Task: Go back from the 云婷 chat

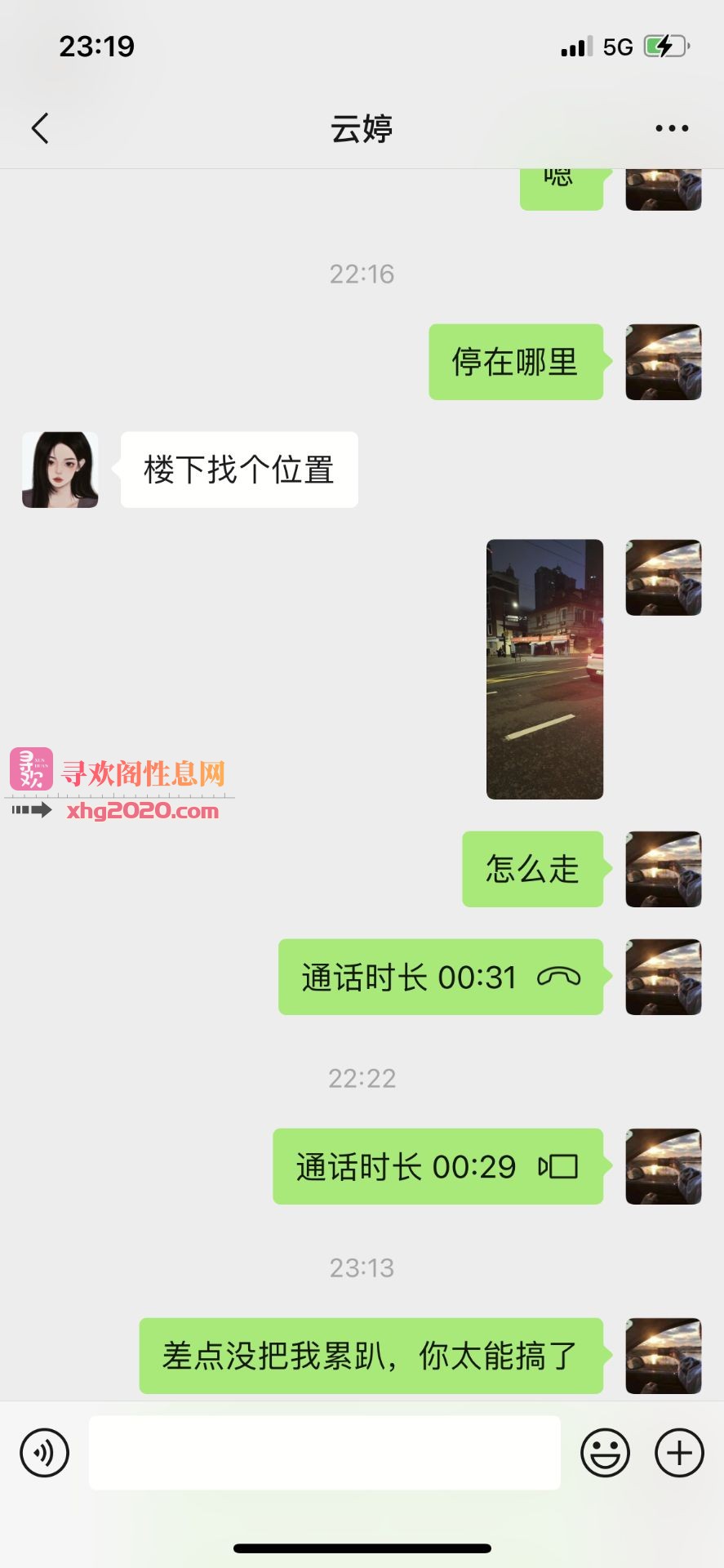Action: (x=40, y=128)
